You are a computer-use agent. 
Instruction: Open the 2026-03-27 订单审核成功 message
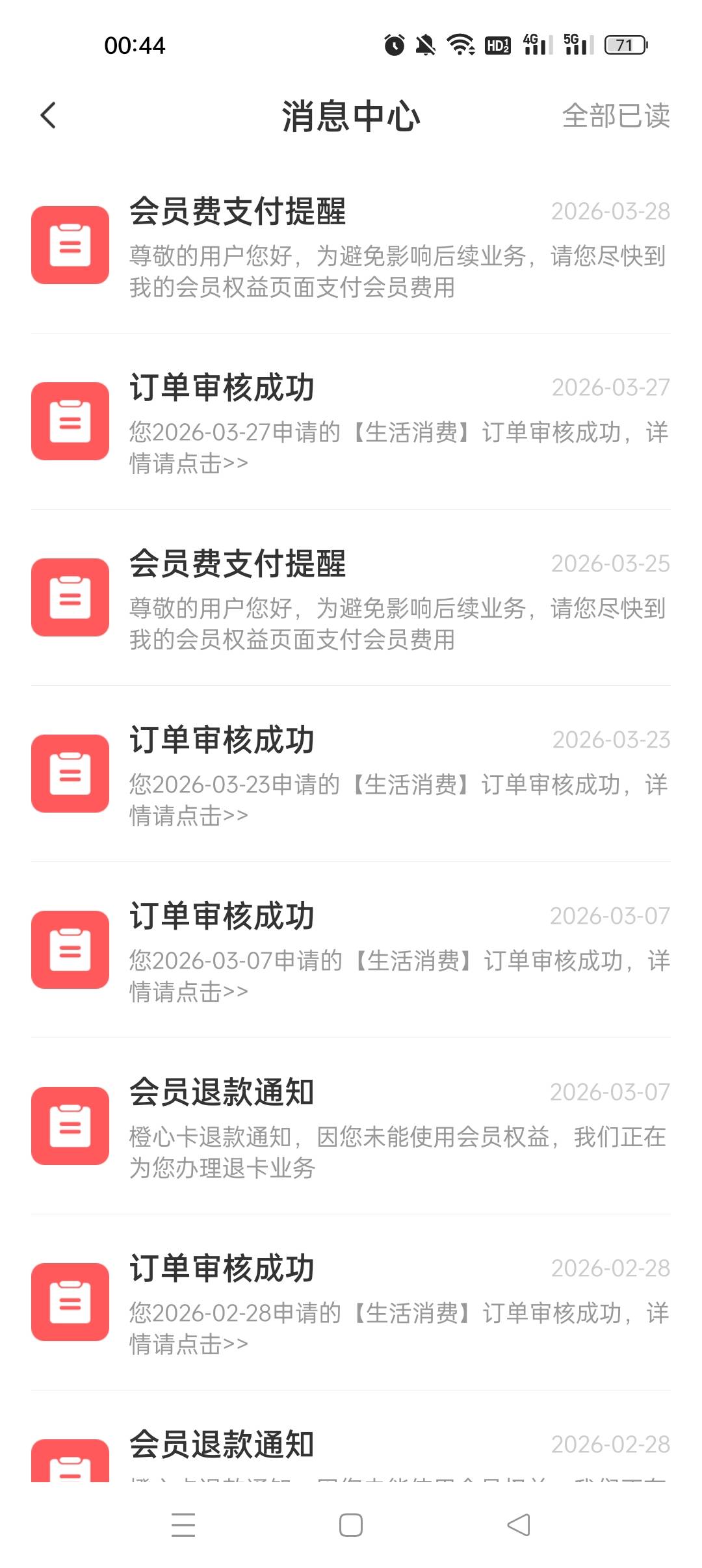coord(351,421)
